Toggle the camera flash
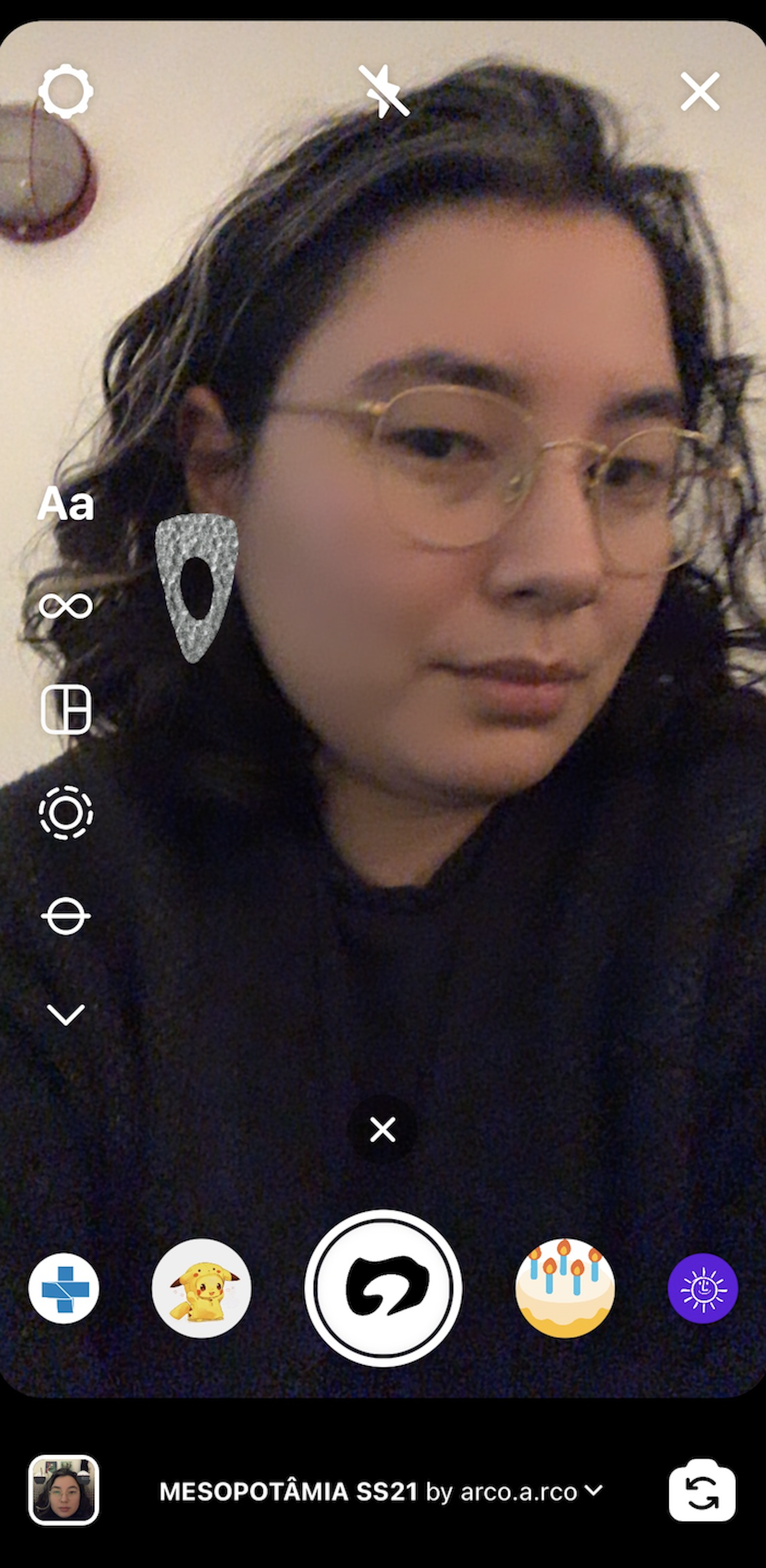 [383, 92]
